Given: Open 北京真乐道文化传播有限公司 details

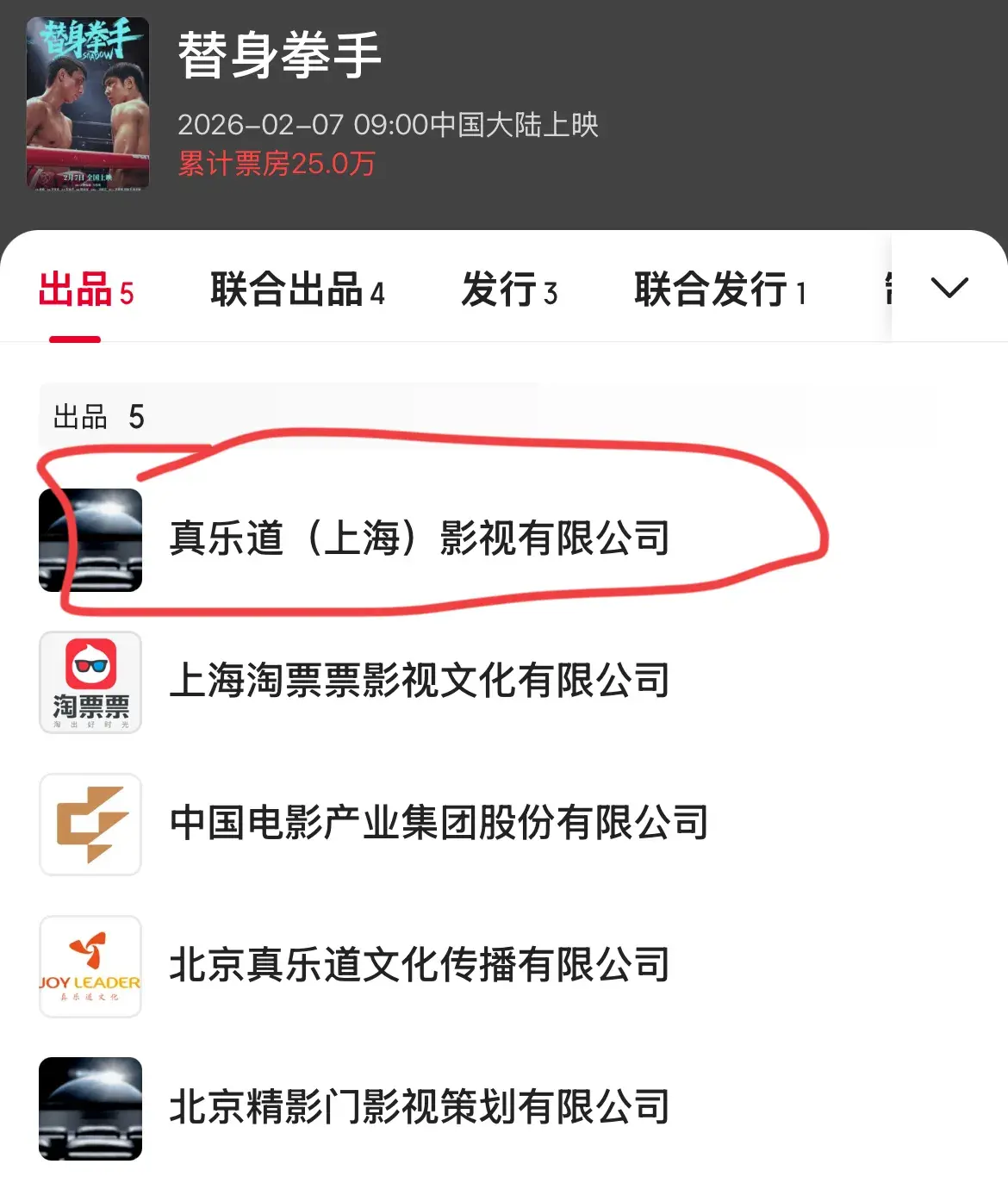Looking at the screenshot, I should [x=419, y=966].
